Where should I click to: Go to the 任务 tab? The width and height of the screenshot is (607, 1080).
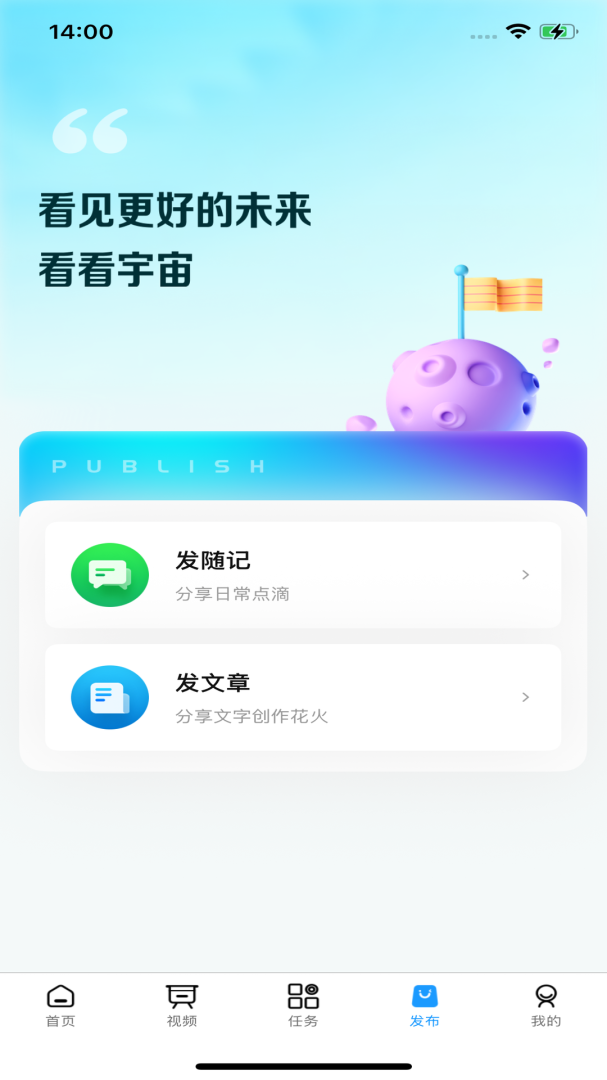click(x=303, y=1005)
